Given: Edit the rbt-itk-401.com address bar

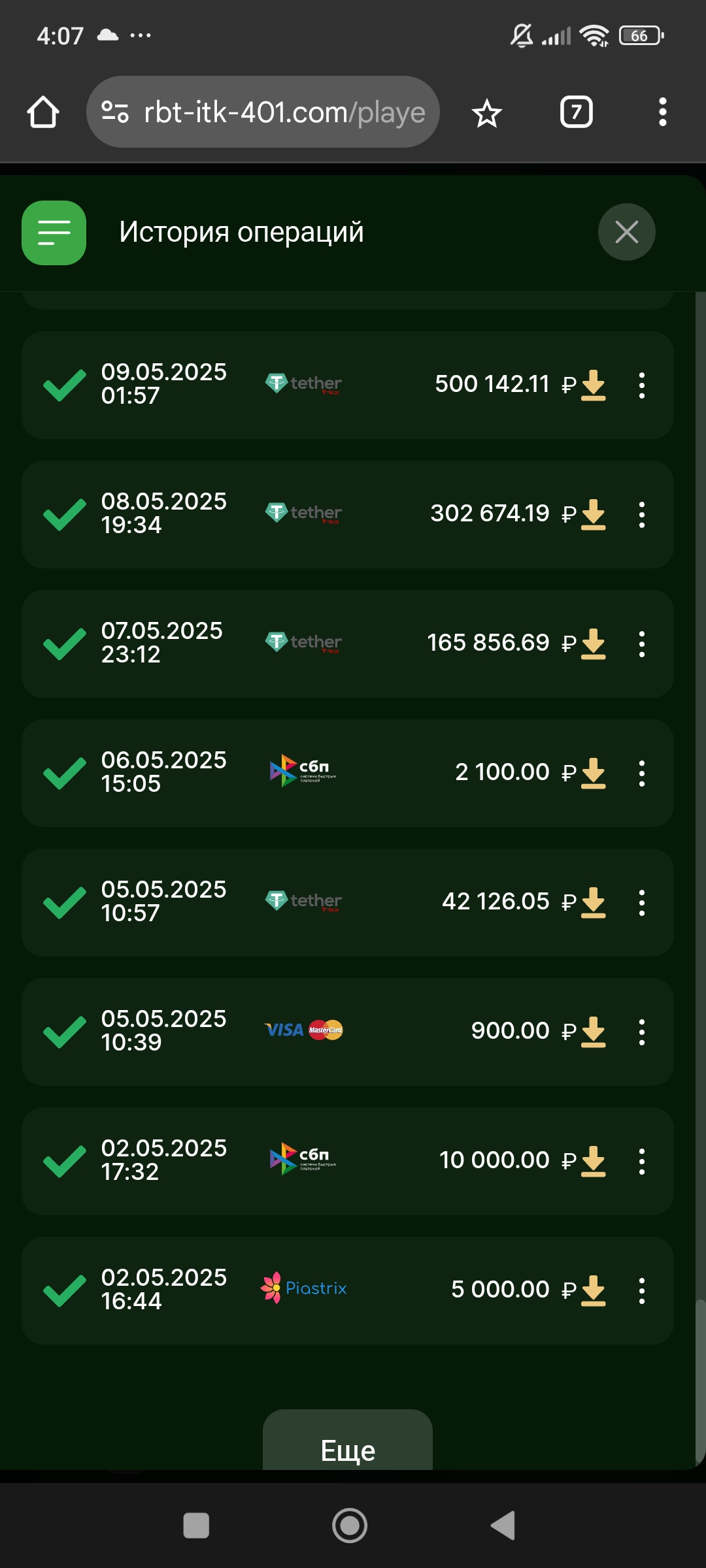Looking at the screenshot, I should (x=284, y=112).
